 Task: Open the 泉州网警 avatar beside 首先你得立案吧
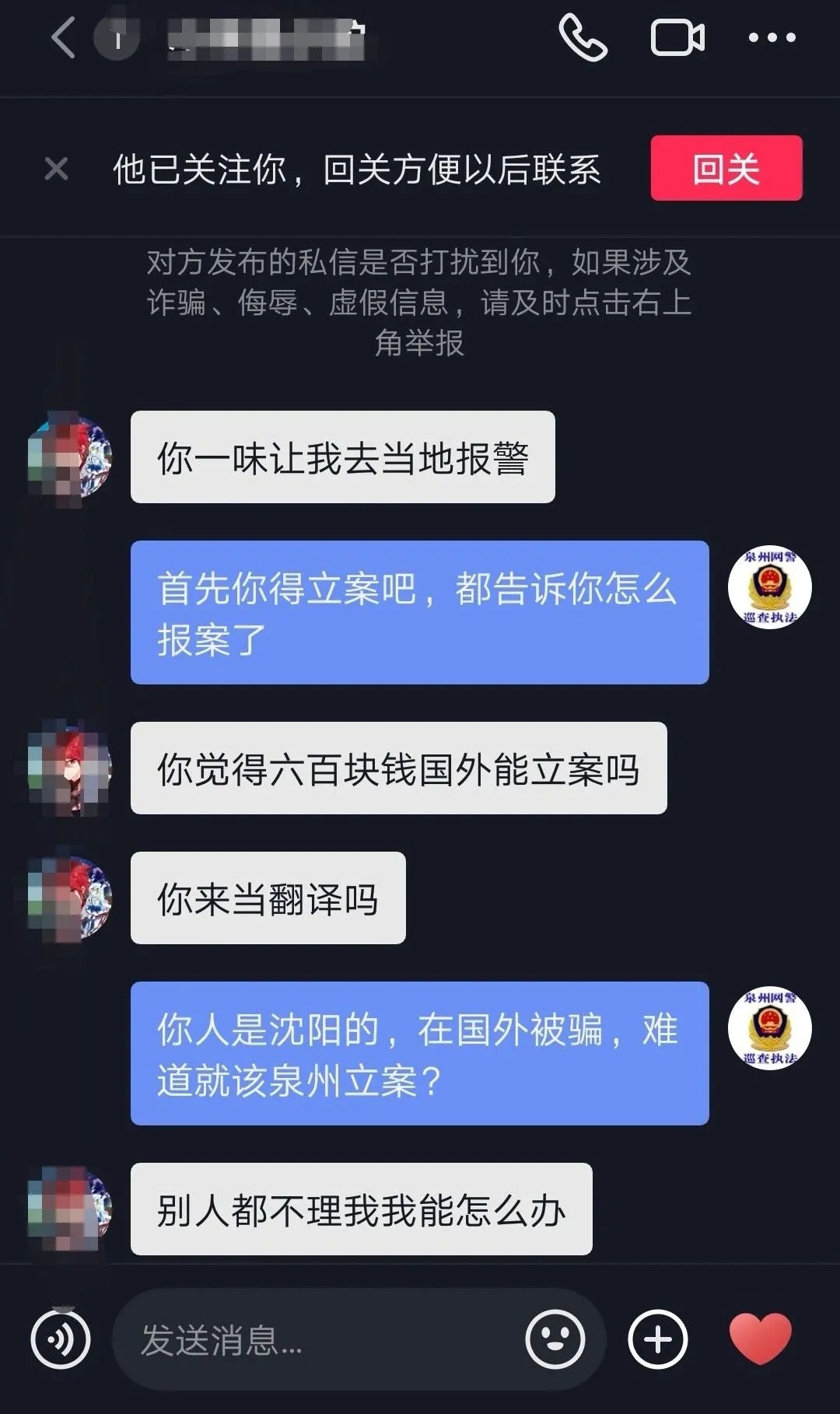pos(769,587)
